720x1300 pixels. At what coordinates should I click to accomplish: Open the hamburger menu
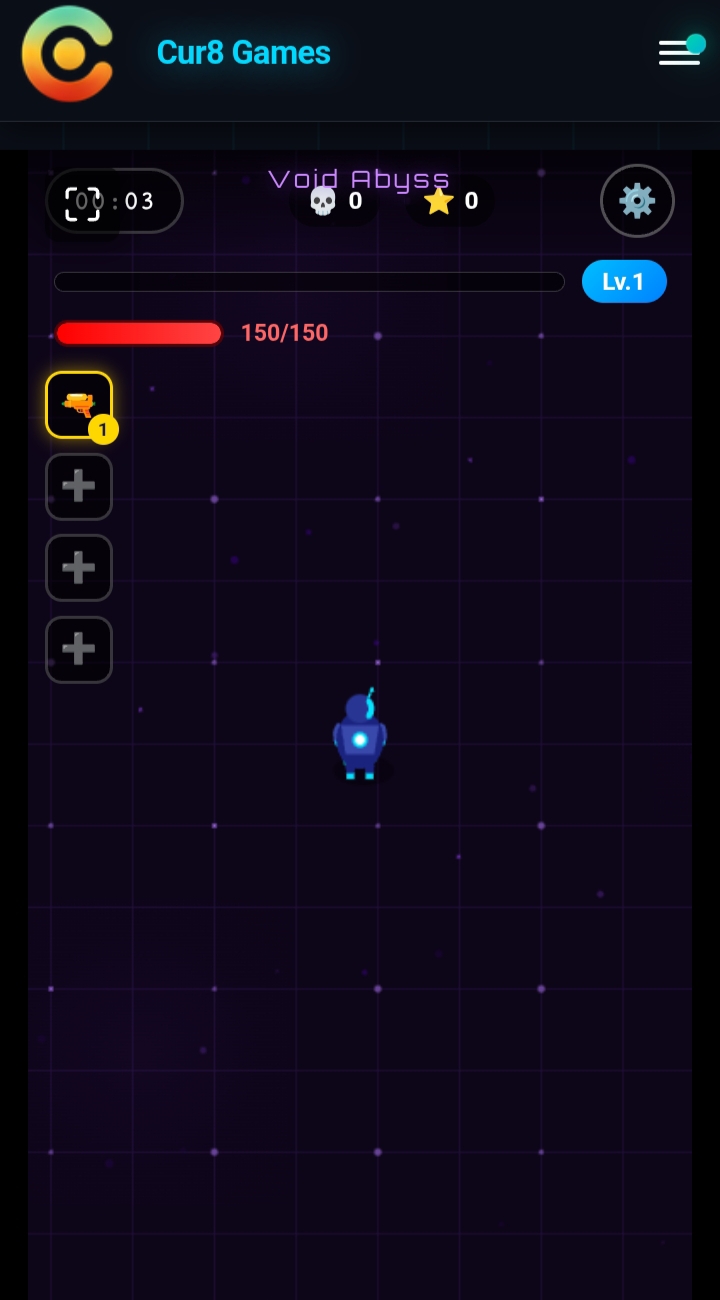tap(679, 53)
